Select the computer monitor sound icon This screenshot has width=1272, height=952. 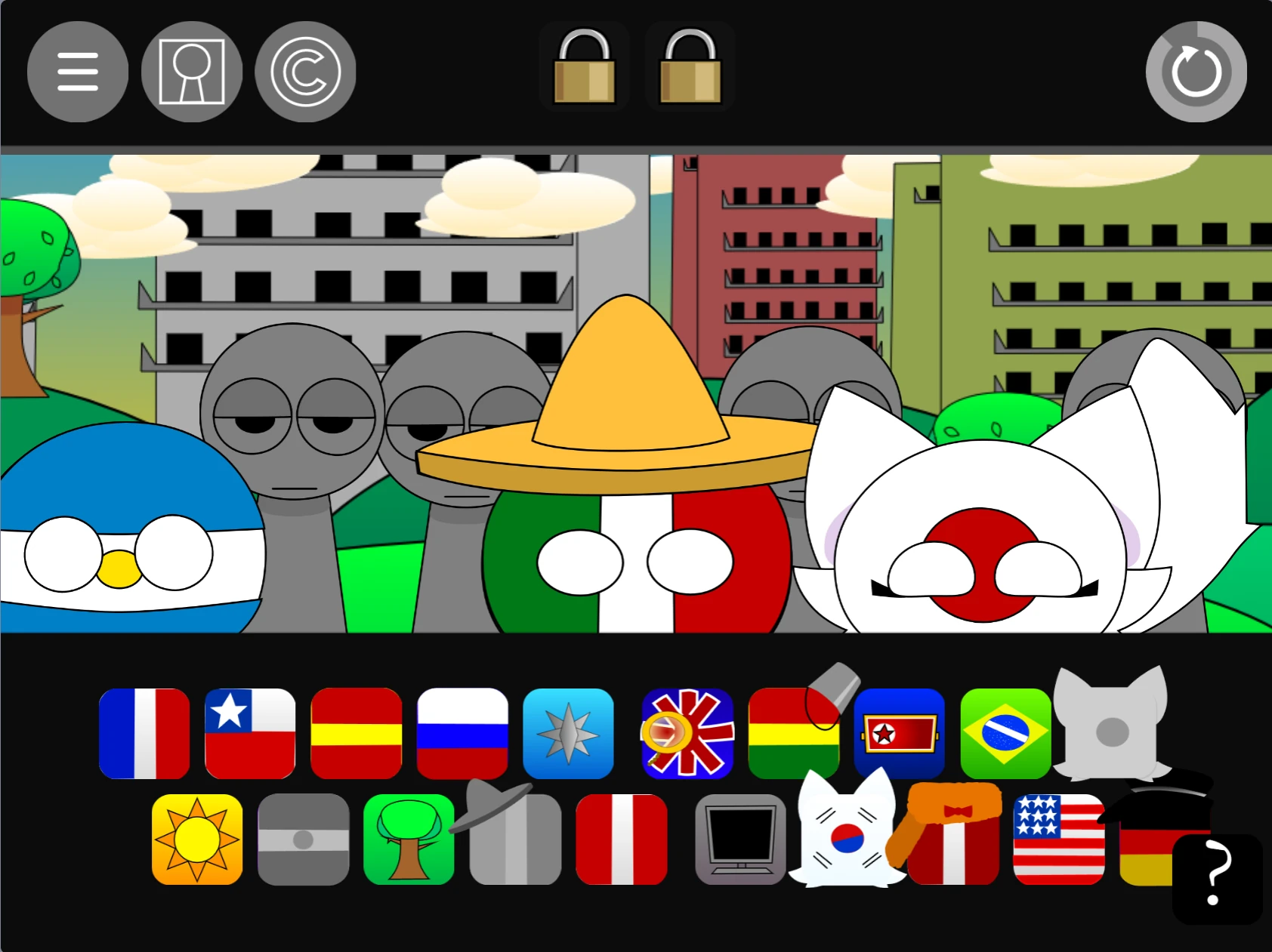[x=740, y=839]
